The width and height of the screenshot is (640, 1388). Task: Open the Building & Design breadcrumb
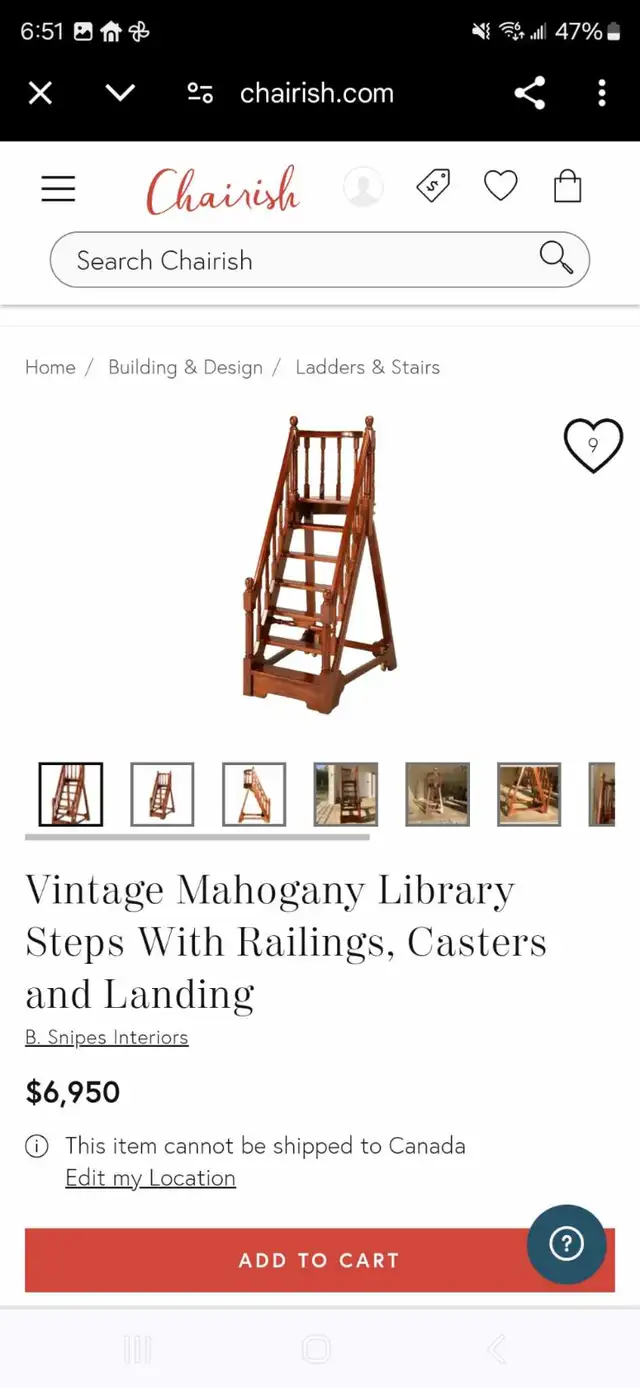point(185,367)
